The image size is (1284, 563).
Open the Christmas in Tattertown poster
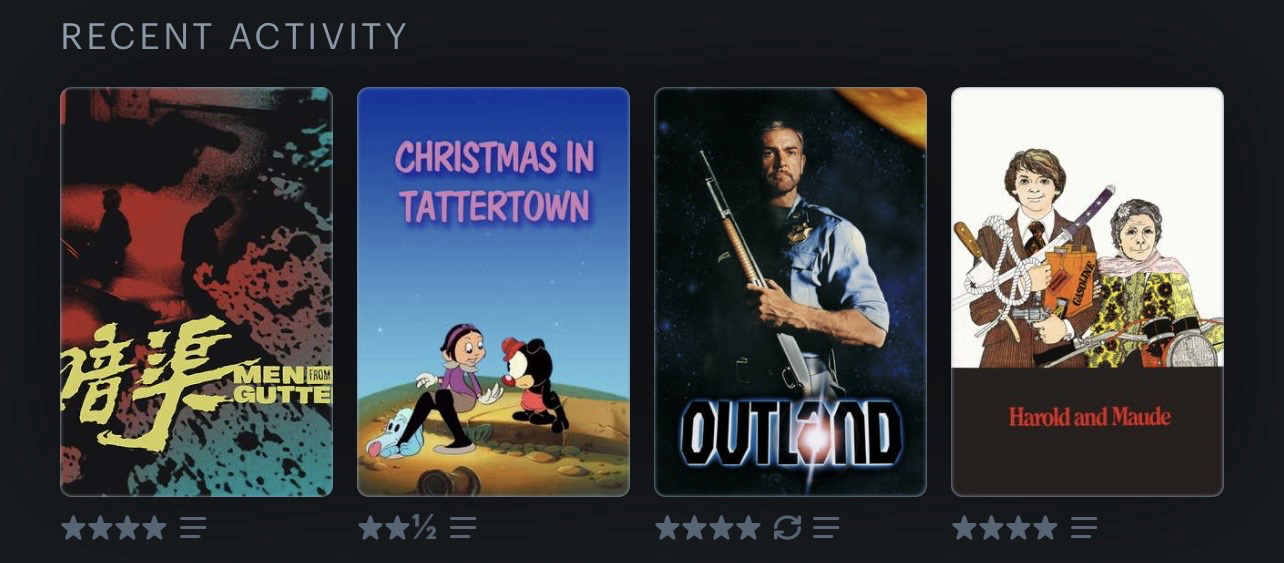493,291
